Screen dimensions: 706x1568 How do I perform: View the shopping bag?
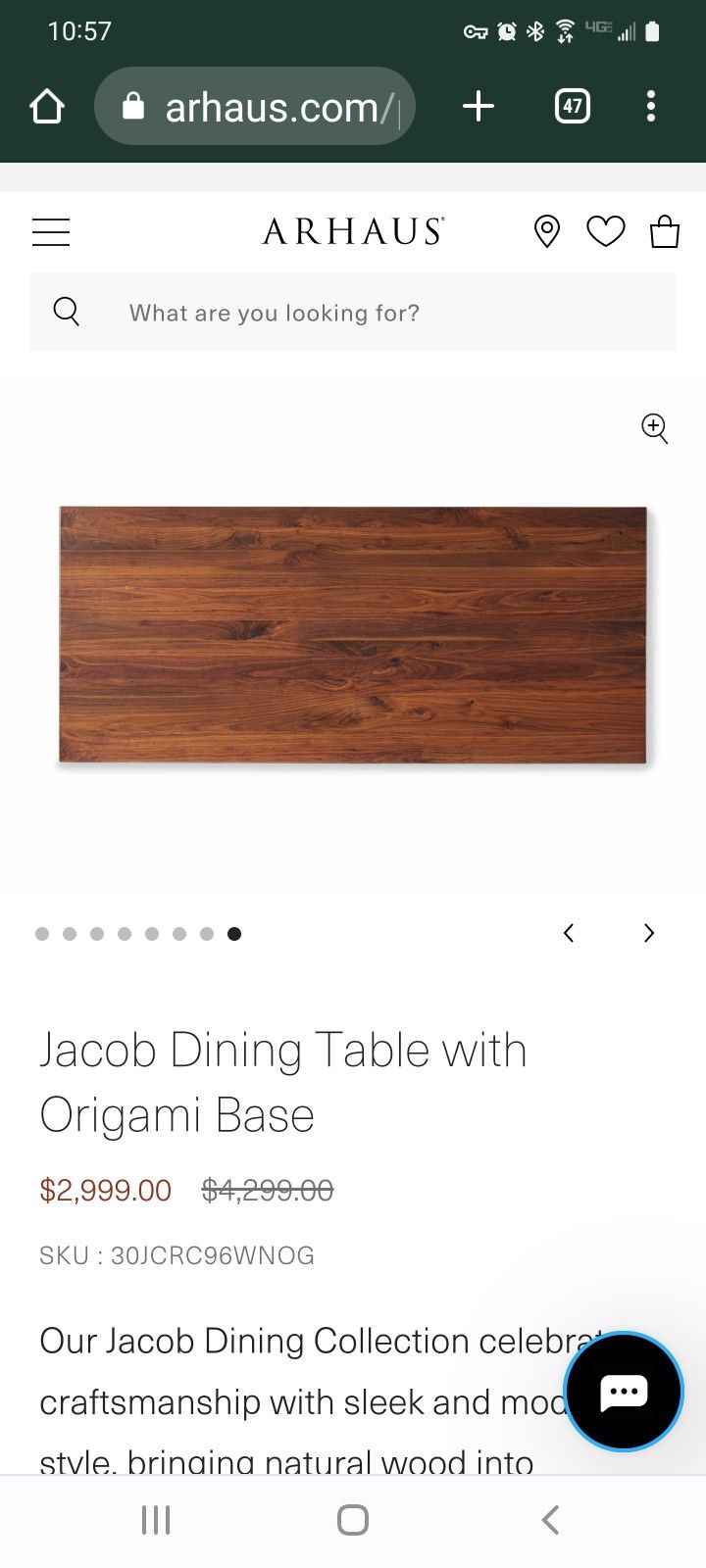click(x=665, y=231)
